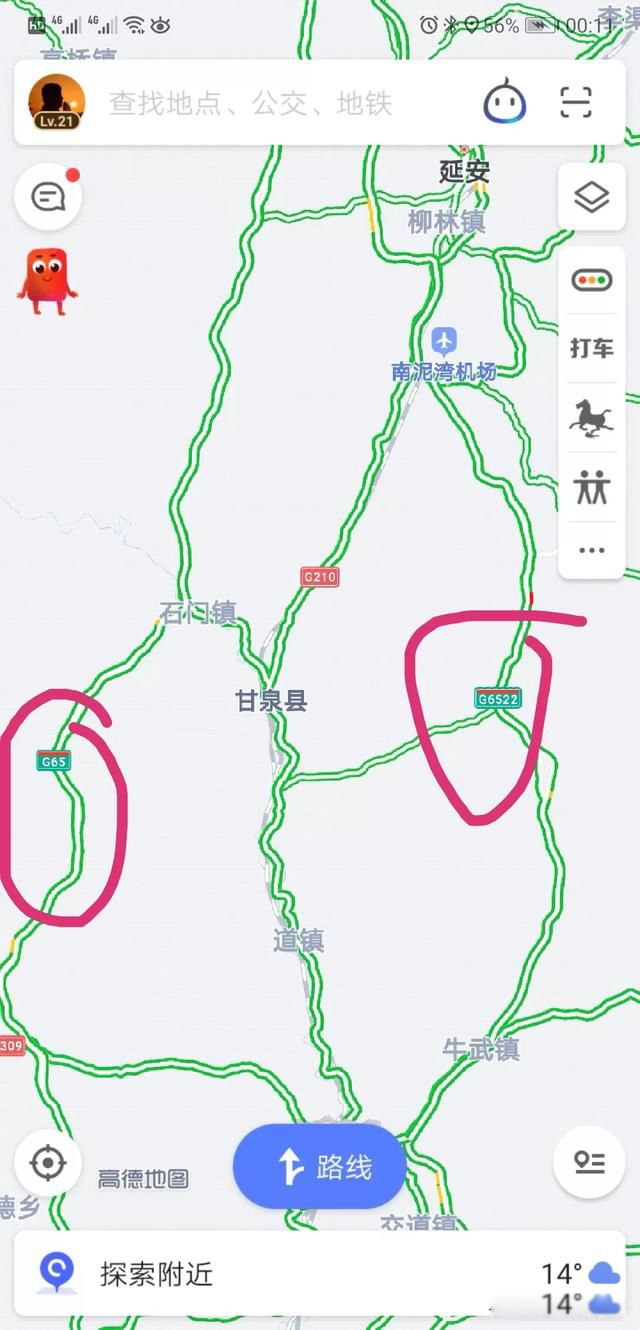Image resolution: width=640 pixels, height=1330 pixels.
Task: Open the scan code icon
Action: (x=576, y=102)
